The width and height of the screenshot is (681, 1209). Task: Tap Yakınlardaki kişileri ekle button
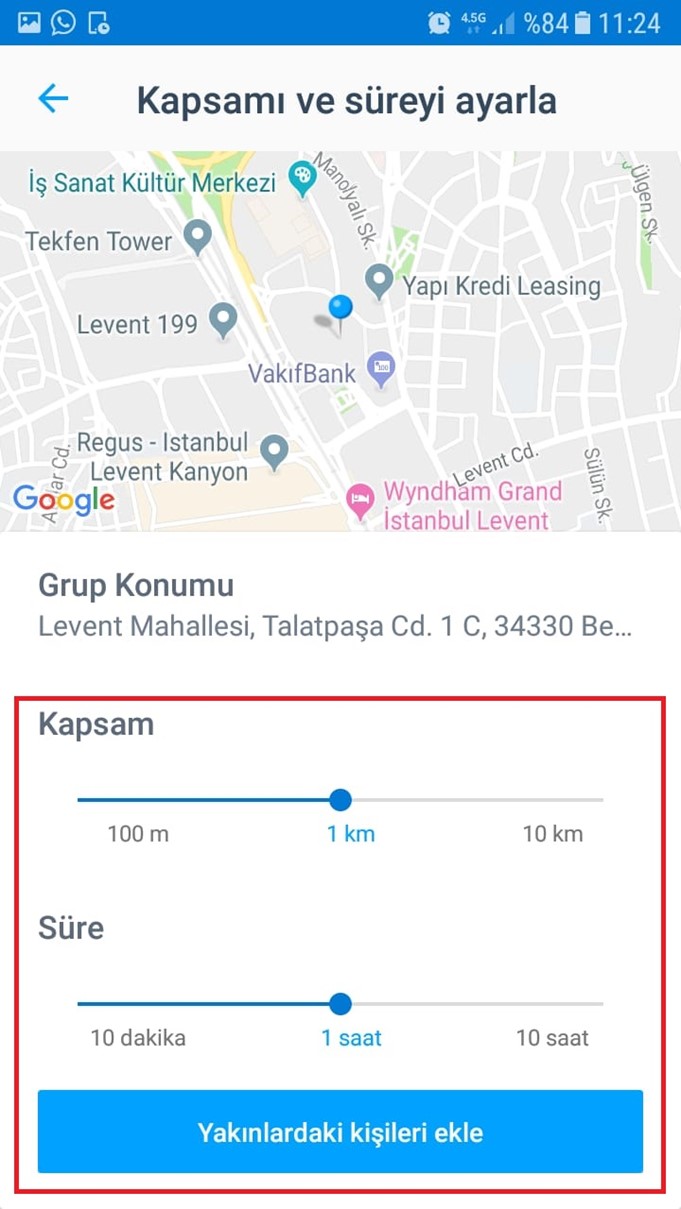(340, 1132)
